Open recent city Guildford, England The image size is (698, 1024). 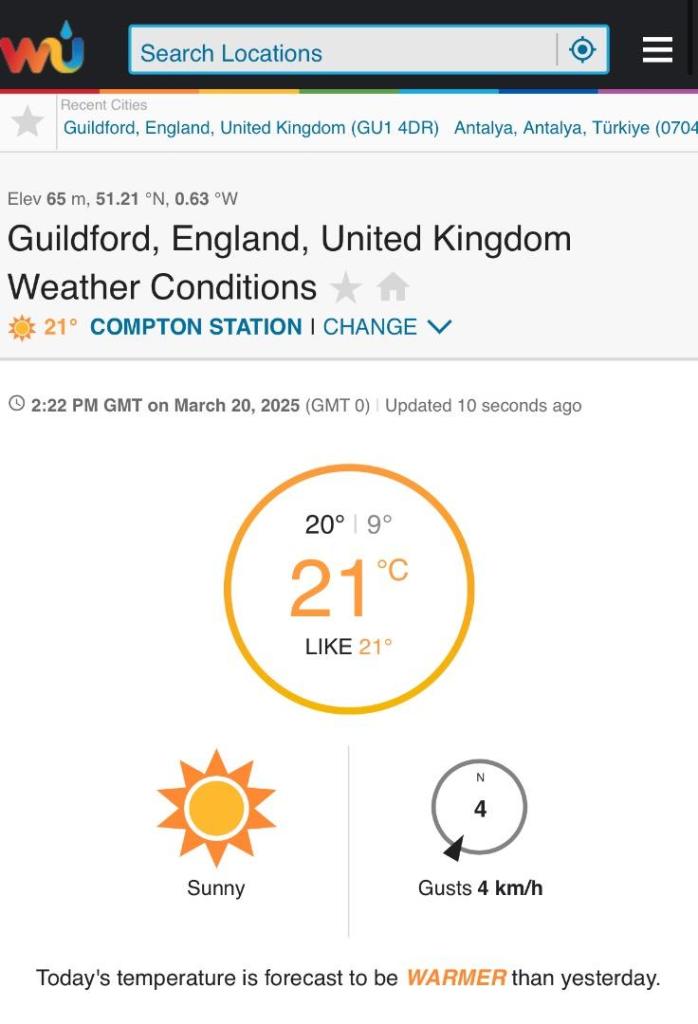coord(251,128)
